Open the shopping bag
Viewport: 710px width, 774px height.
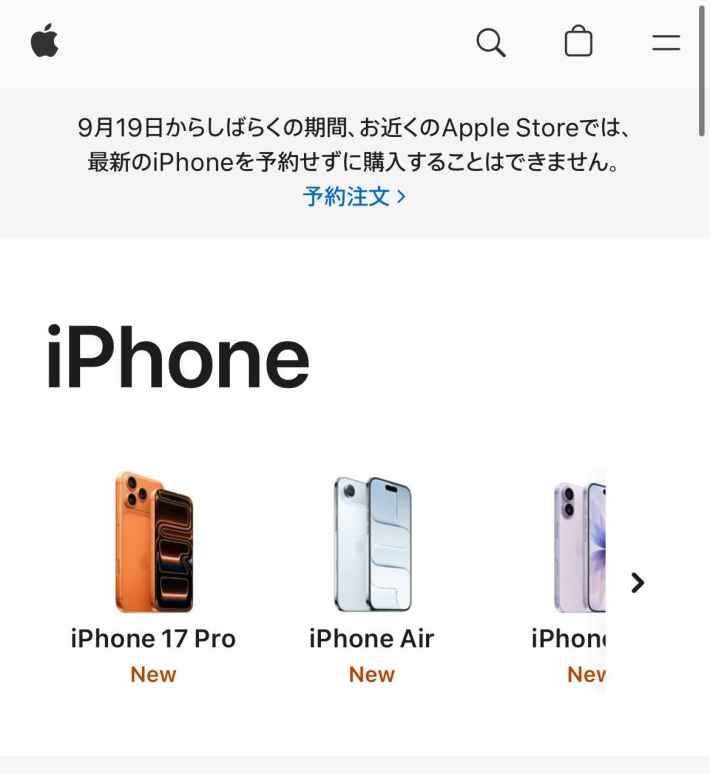point(578,42)
